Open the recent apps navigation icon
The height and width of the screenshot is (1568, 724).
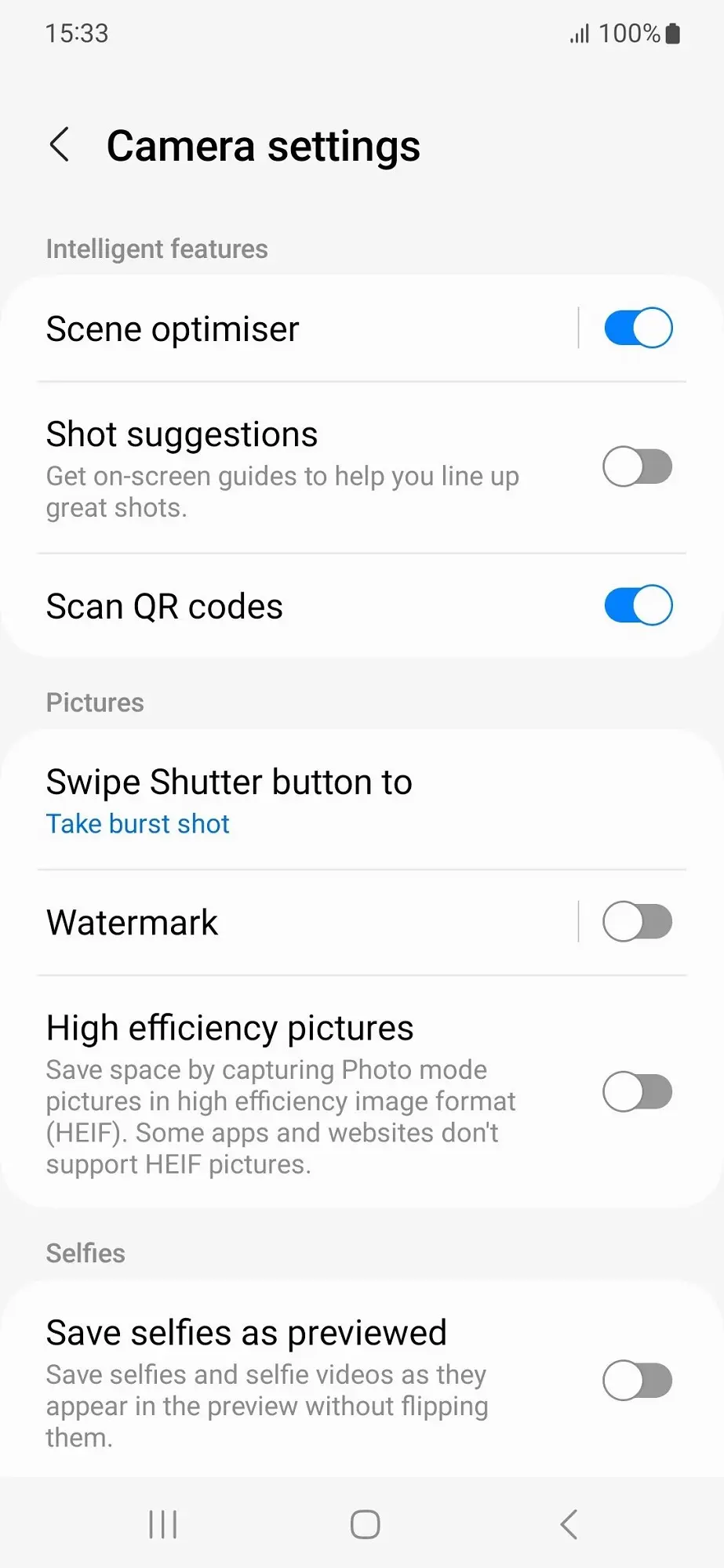[x=162, y=1523]
